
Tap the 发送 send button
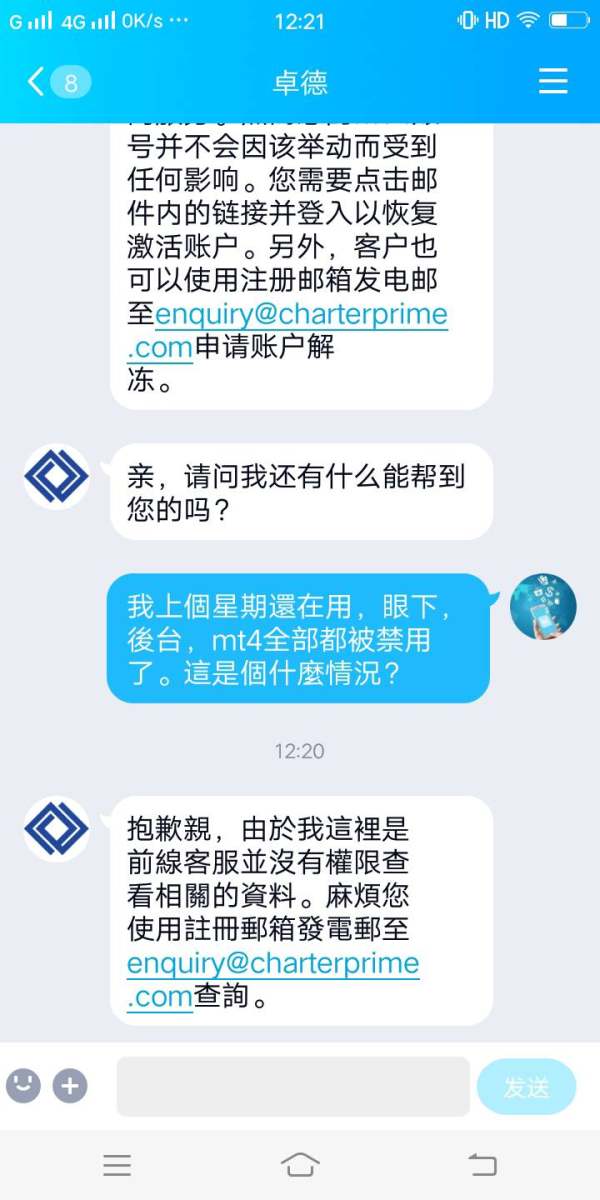tap(526, 1087)
